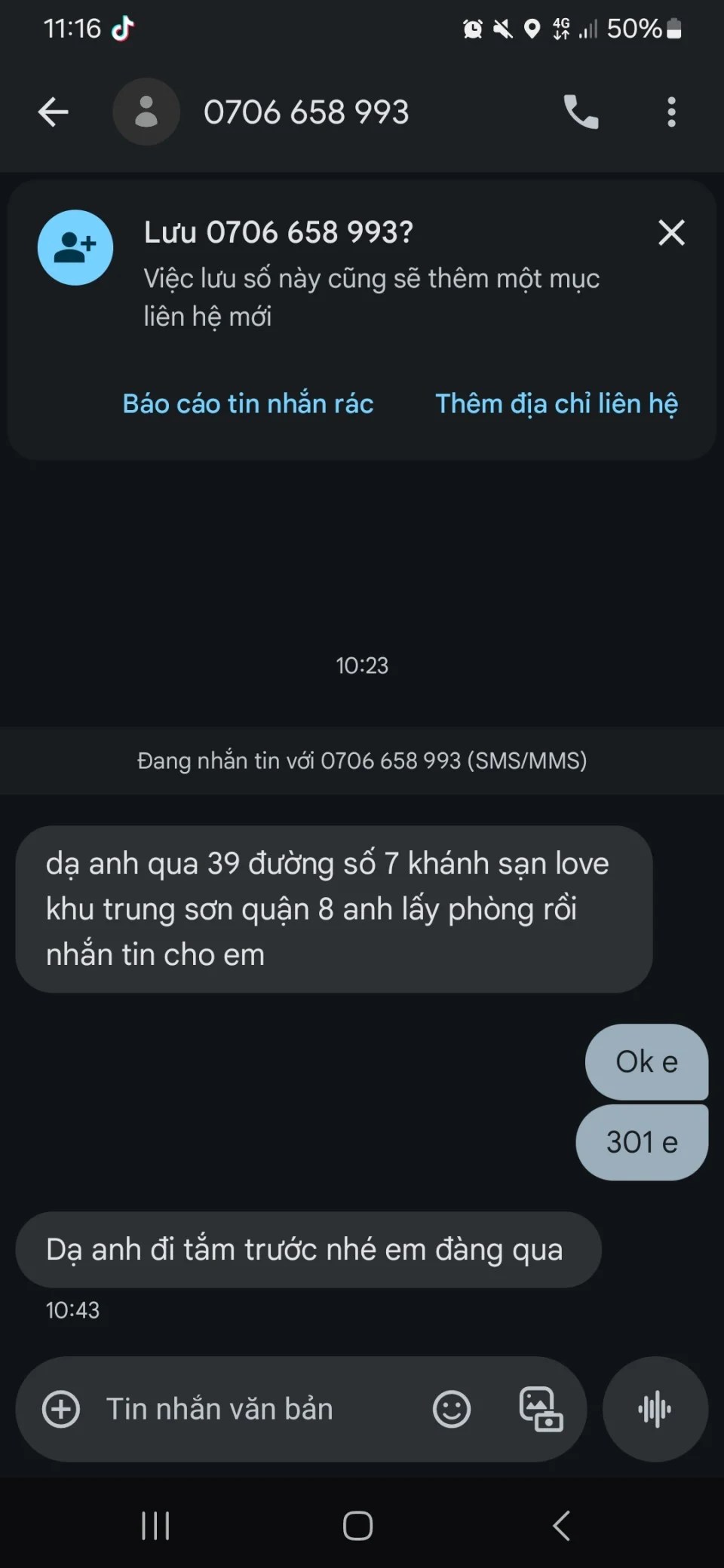The height and width of the screenshot is (1568, 724).
Task: Dismiss the save-number banner
Action: click(671, 233)
